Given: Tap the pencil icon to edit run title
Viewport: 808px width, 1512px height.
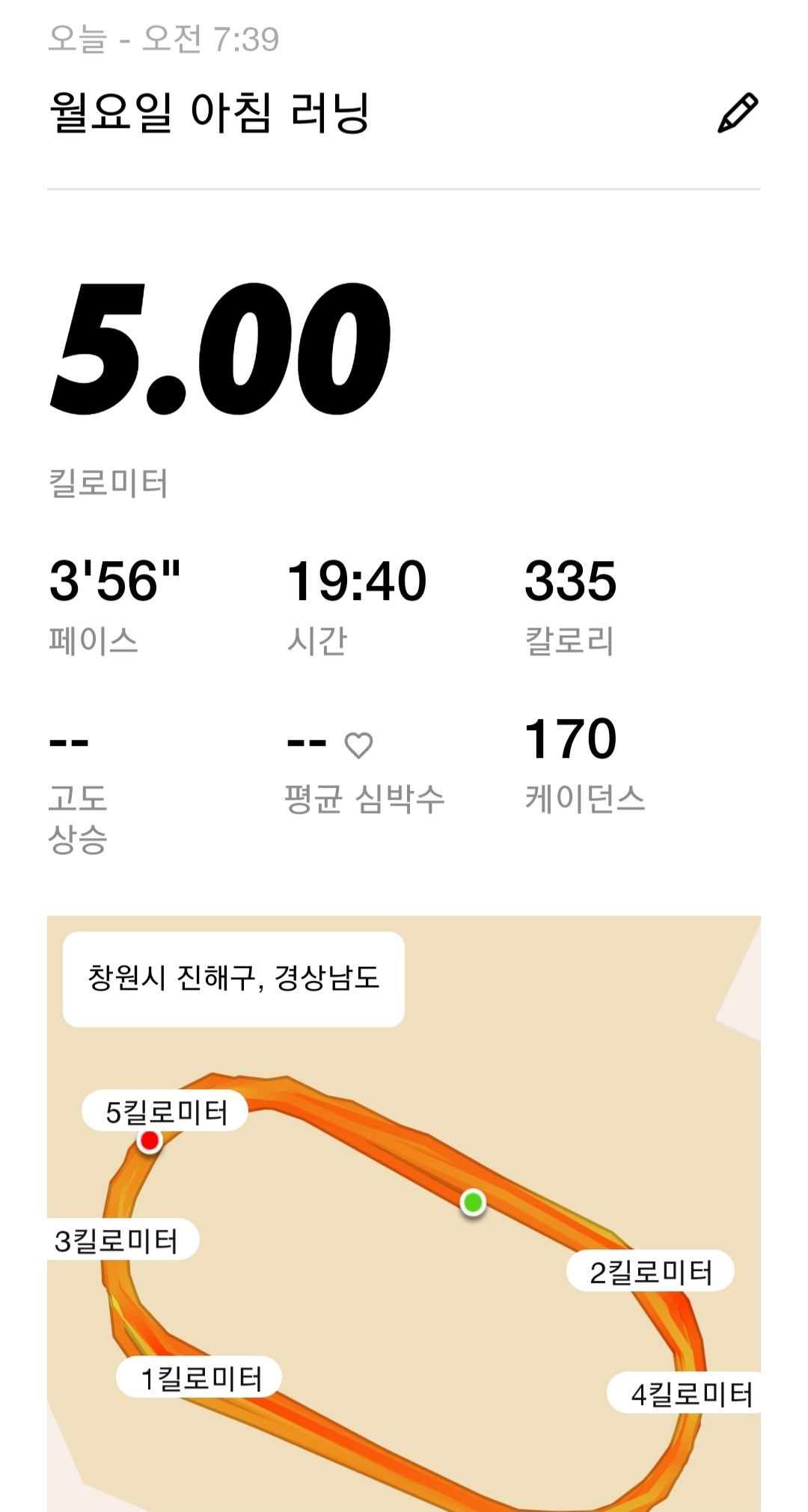Looking at the screenshot, I should tap(738, 113).
